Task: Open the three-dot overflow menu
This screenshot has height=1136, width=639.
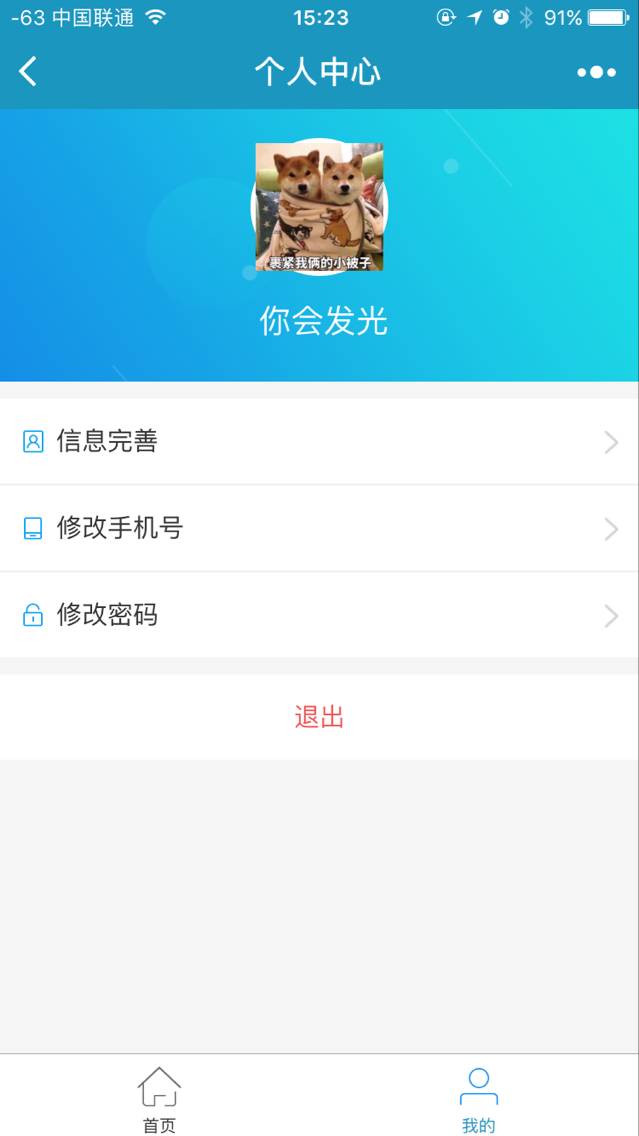Action: [x=596, y=72]
